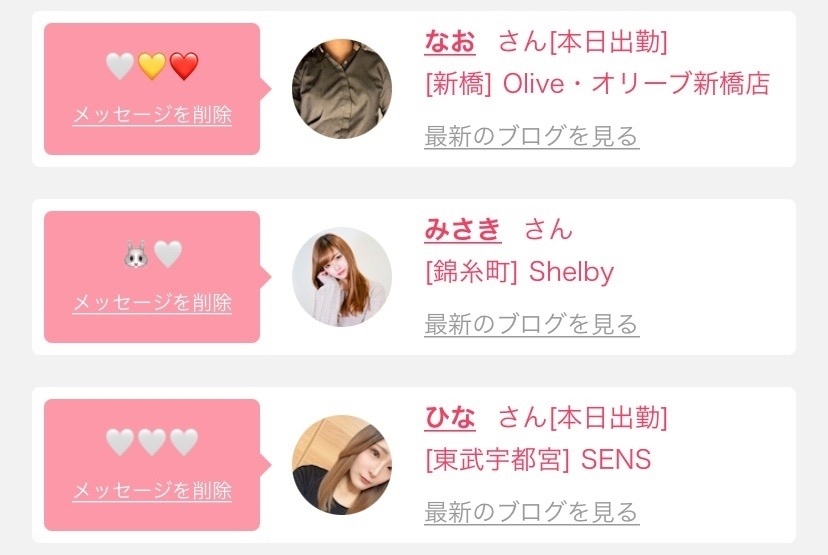Image resolution: width=828 pixels, height=555 pixels.
Task: Delete the message sent to なお
Action: coord(152,115)
